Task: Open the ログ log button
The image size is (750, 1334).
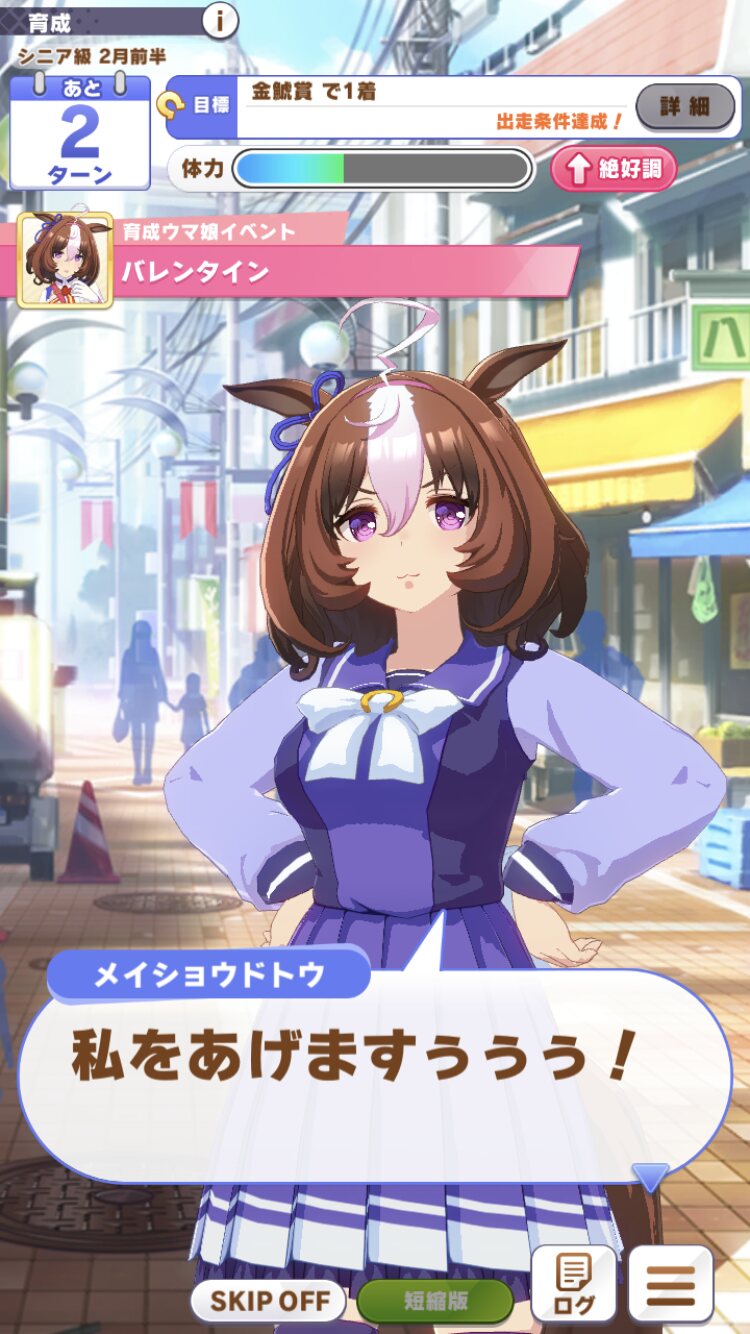Action: (x=574, y=1284)
